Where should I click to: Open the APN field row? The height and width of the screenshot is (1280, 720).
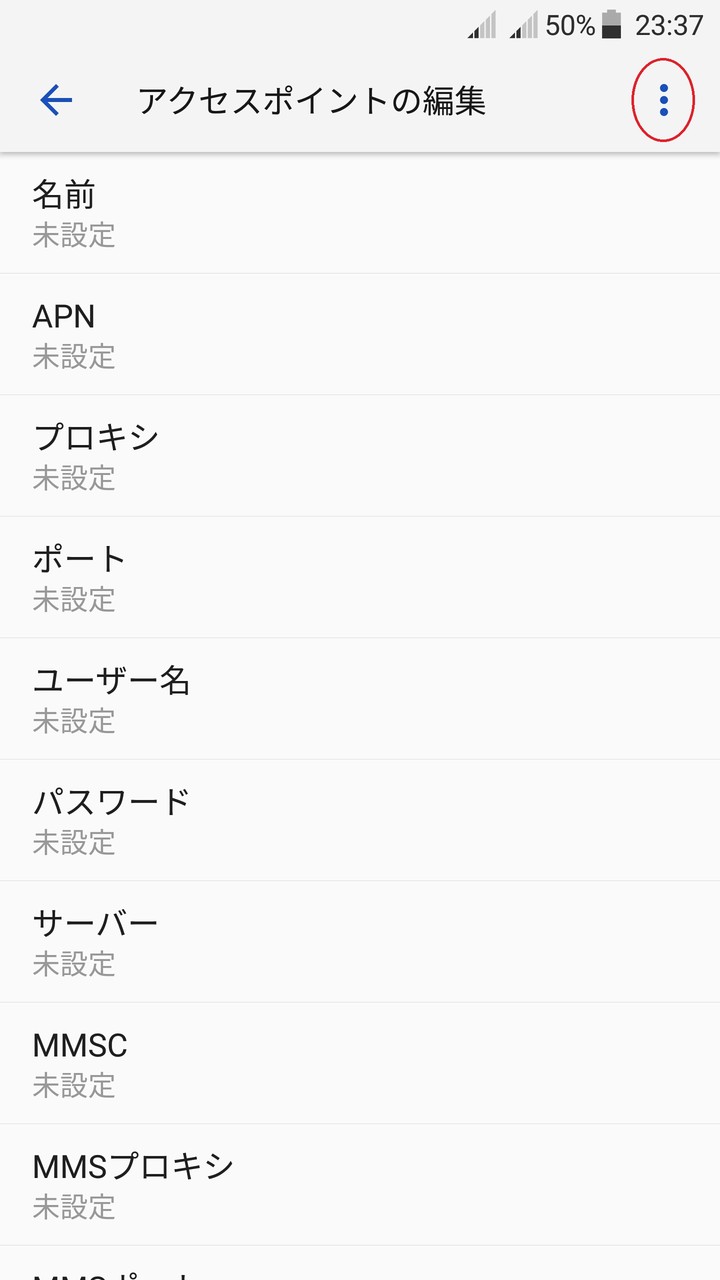coord(360,334)
